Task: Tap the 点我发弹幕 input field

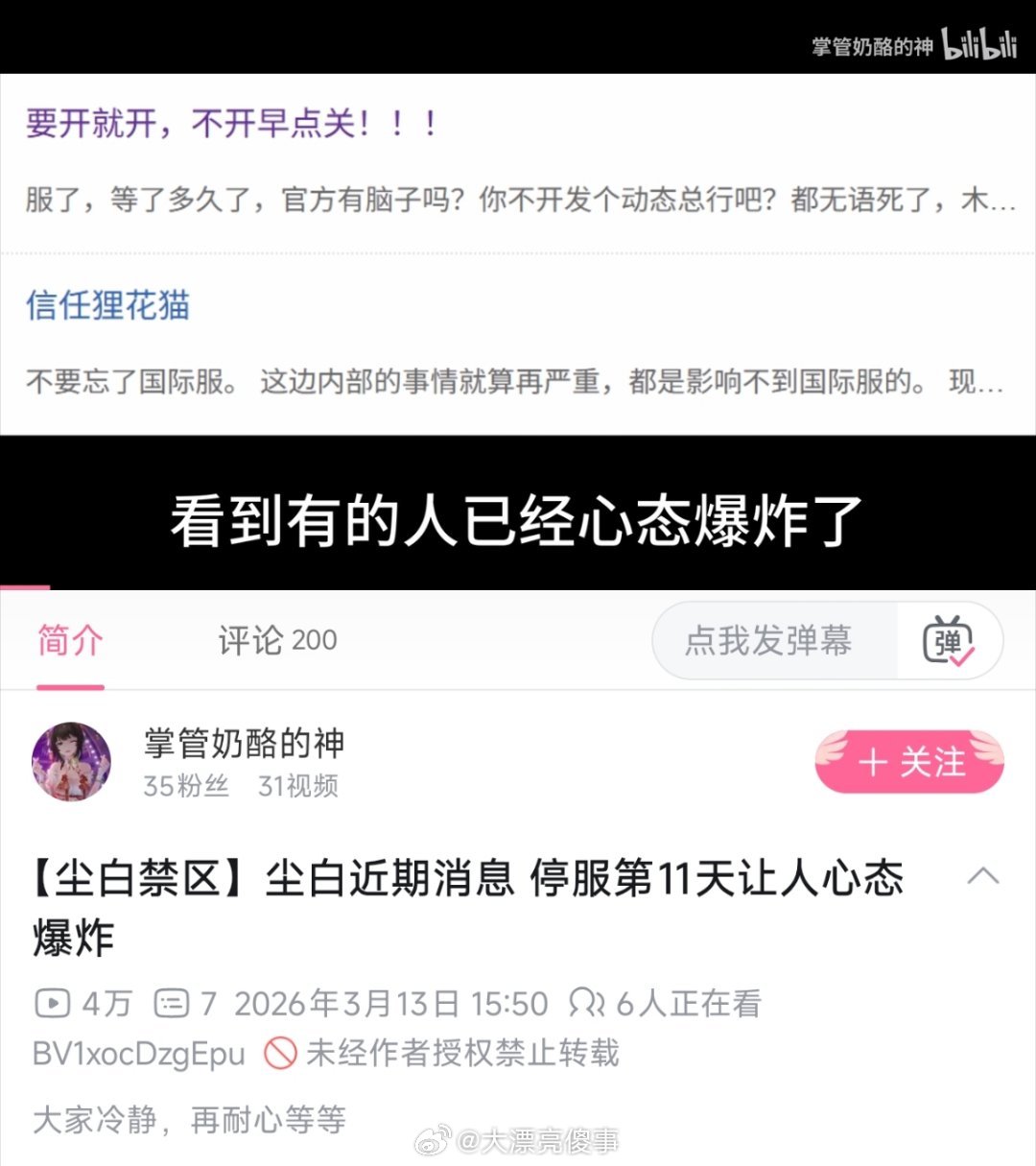Action: pos(769,641)
